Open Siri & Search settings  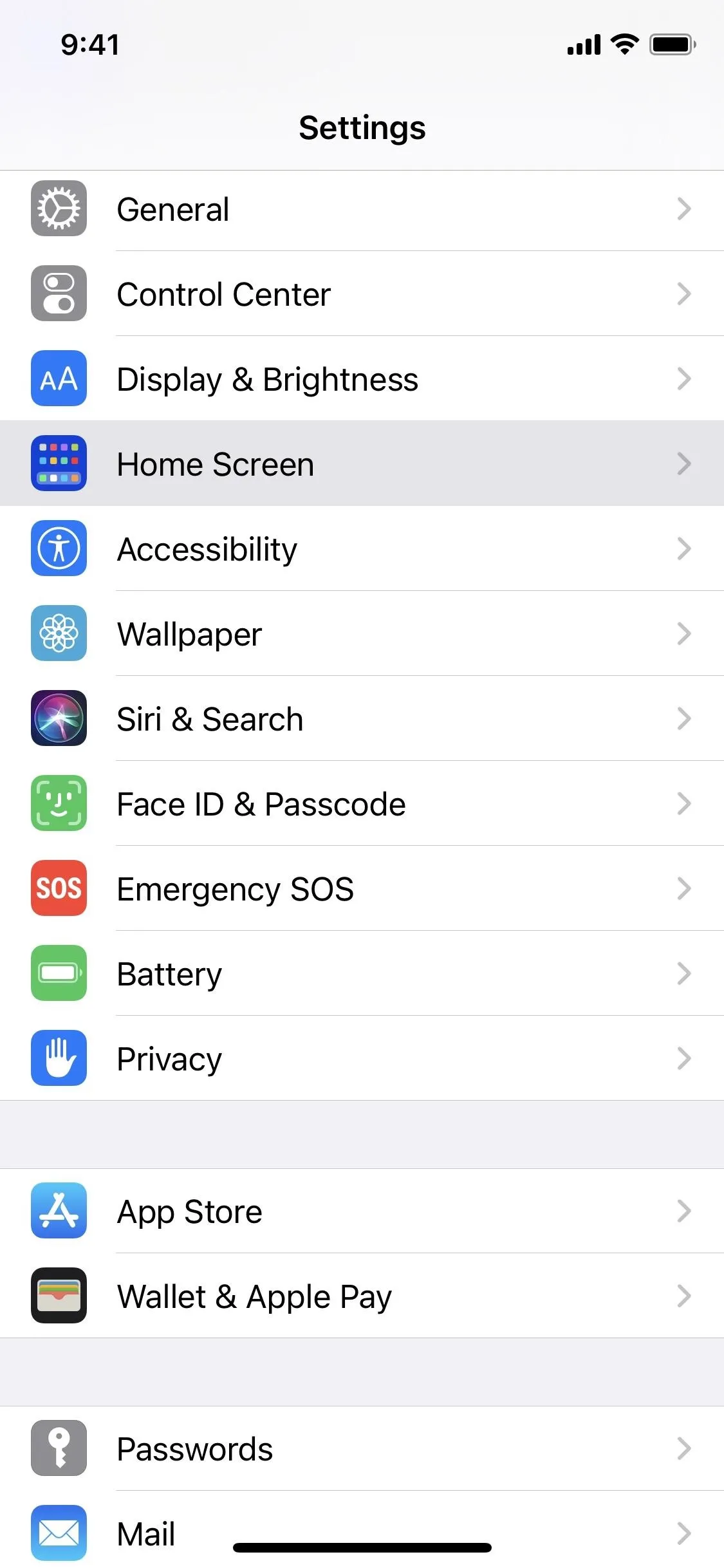tap(362, 719)
